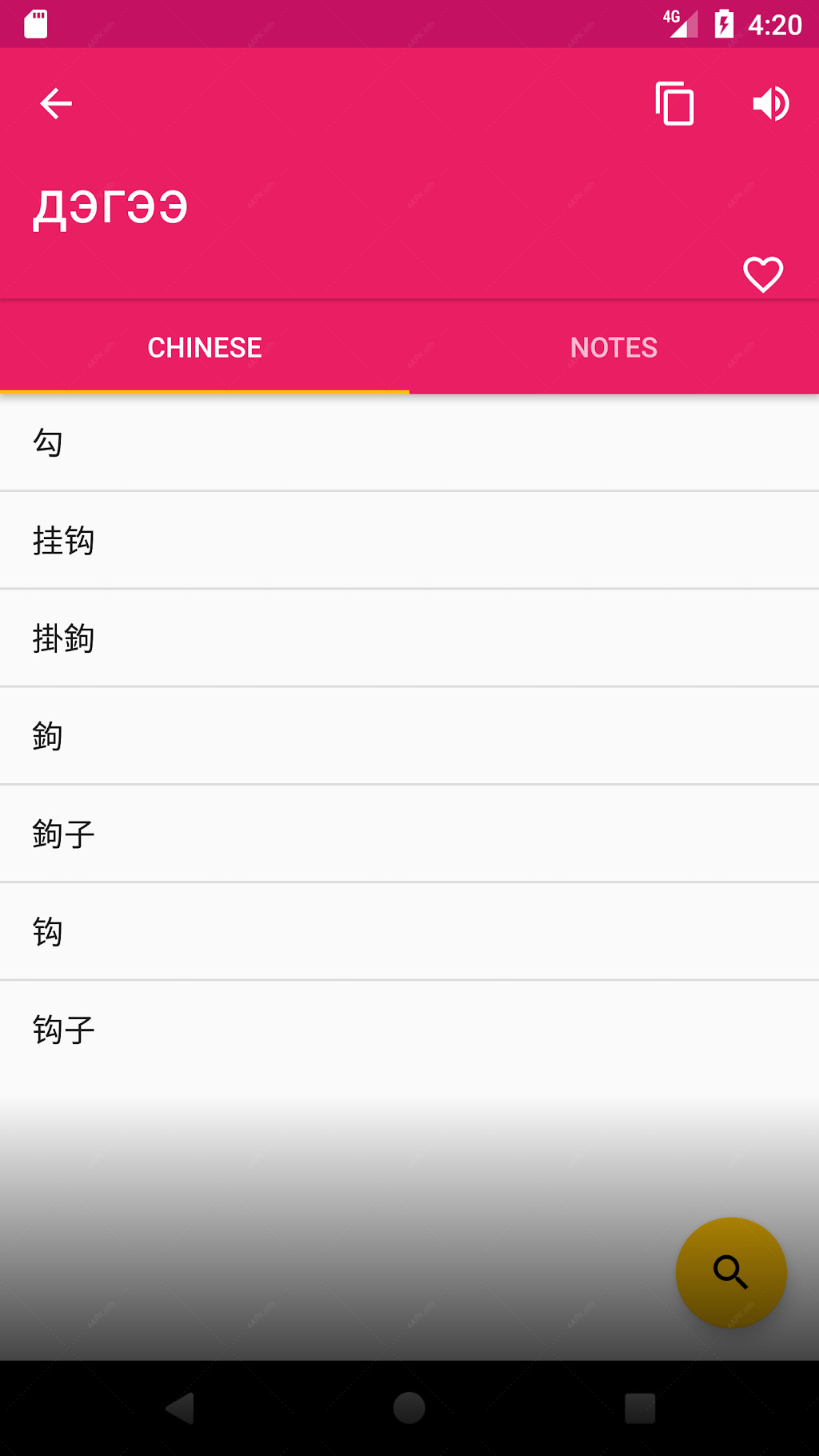Tap the floating search button
Screen dimensions: 819x1456
(731, 1273)
